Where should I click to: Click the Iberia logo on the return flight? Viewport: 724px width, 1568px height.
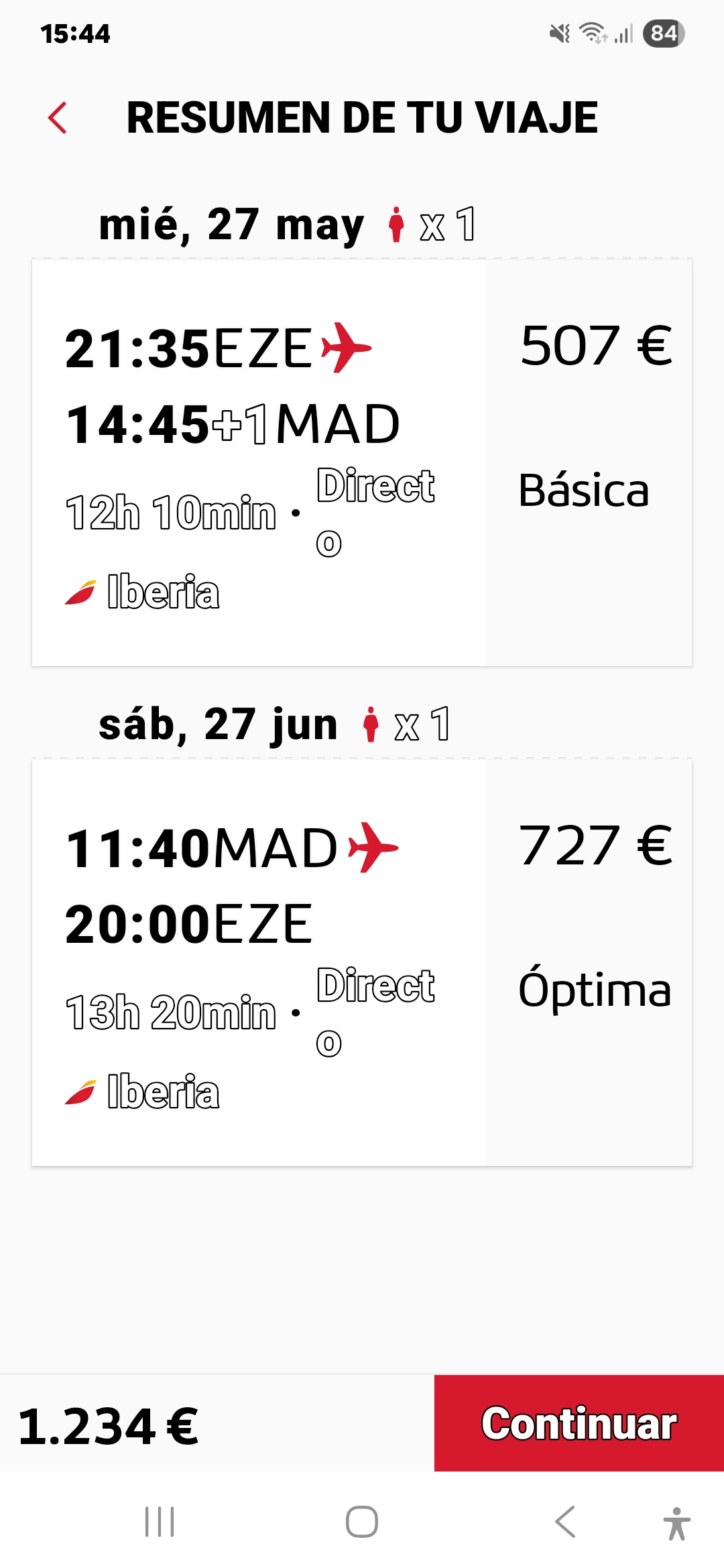coord(79,1093)
